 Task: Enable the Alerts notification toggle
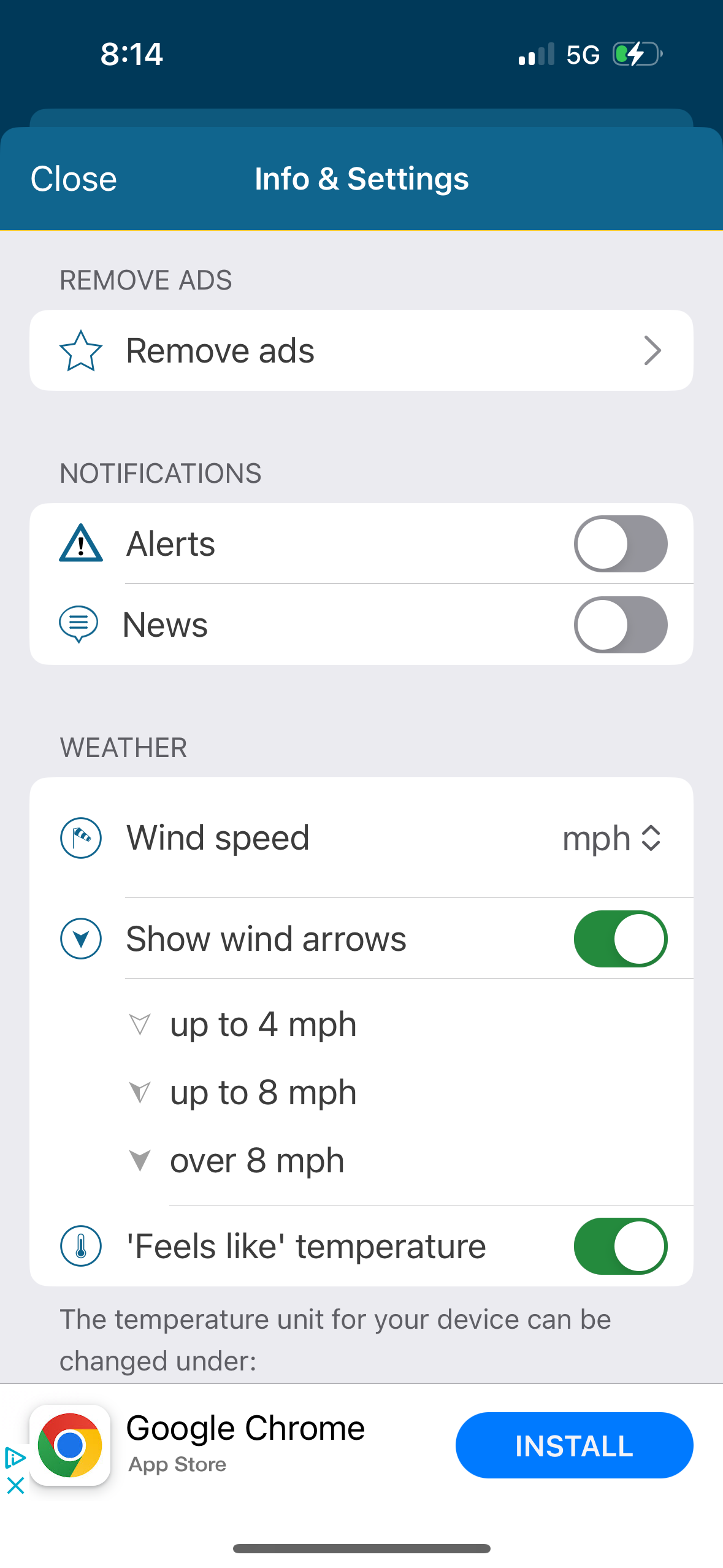pos(621,544)
